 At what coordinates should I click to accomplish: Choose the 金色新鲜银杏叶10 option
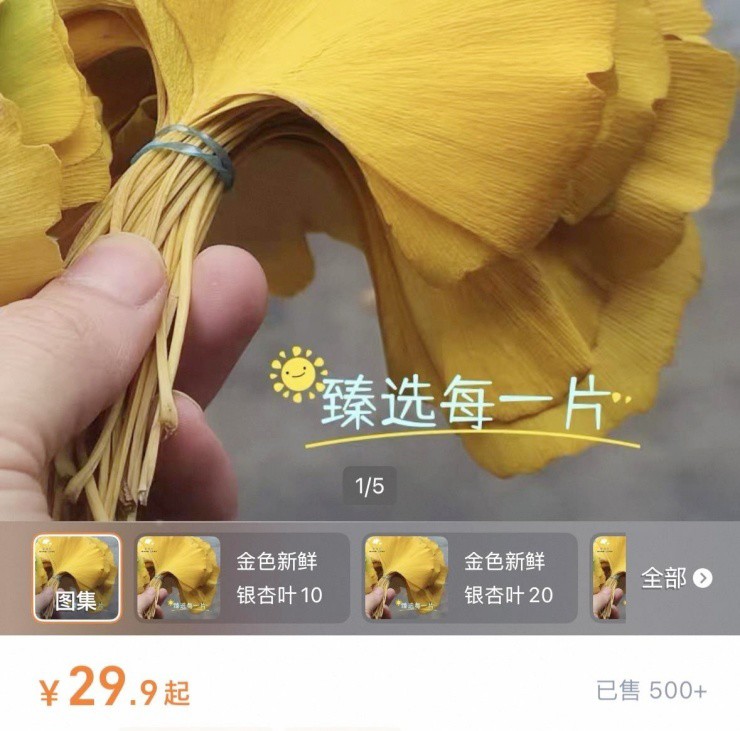(x=243, y=578)
